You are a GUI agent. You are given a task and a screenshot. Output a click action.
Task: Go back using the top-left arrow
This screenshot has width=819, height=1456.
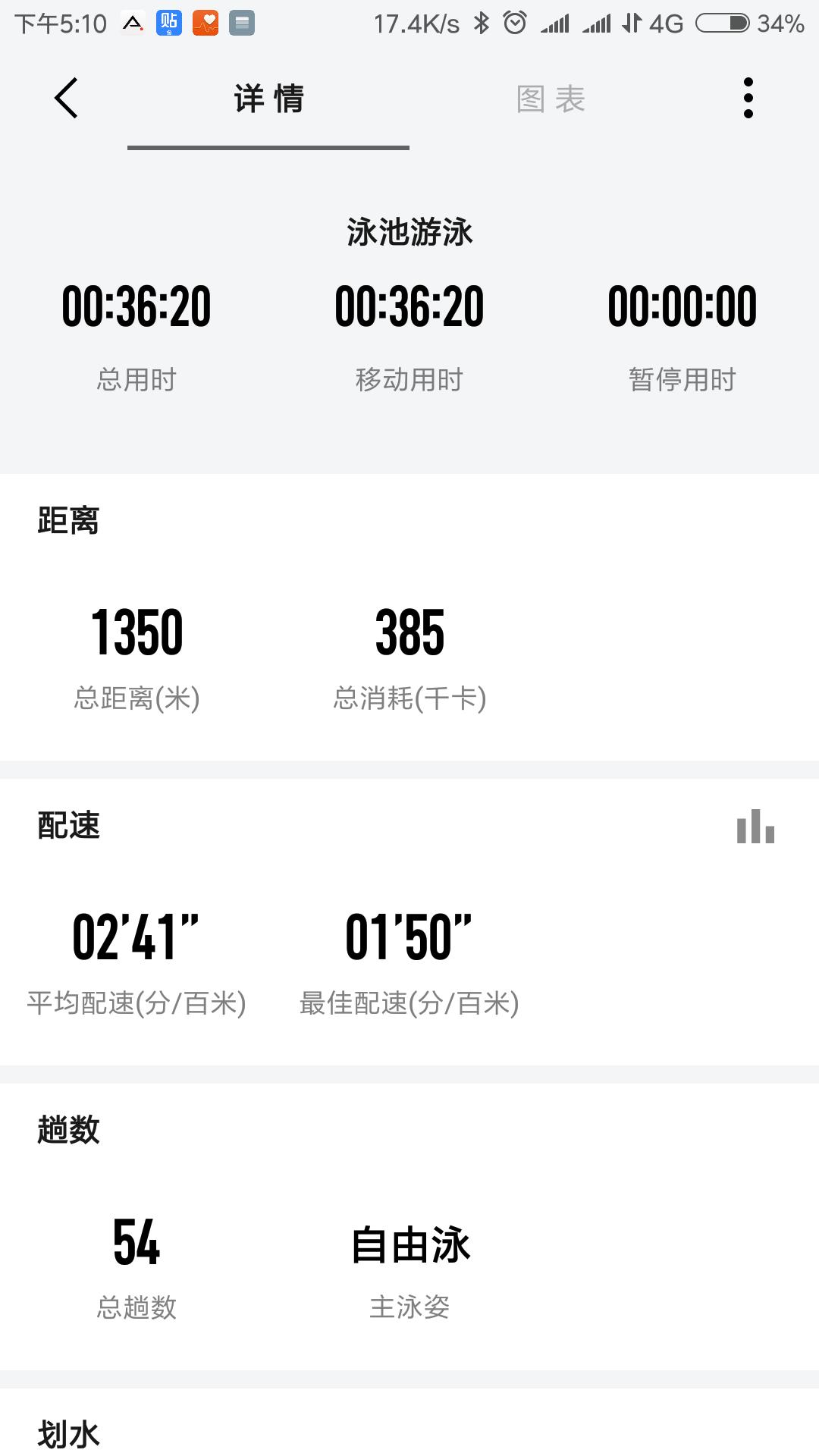(67, 98)
